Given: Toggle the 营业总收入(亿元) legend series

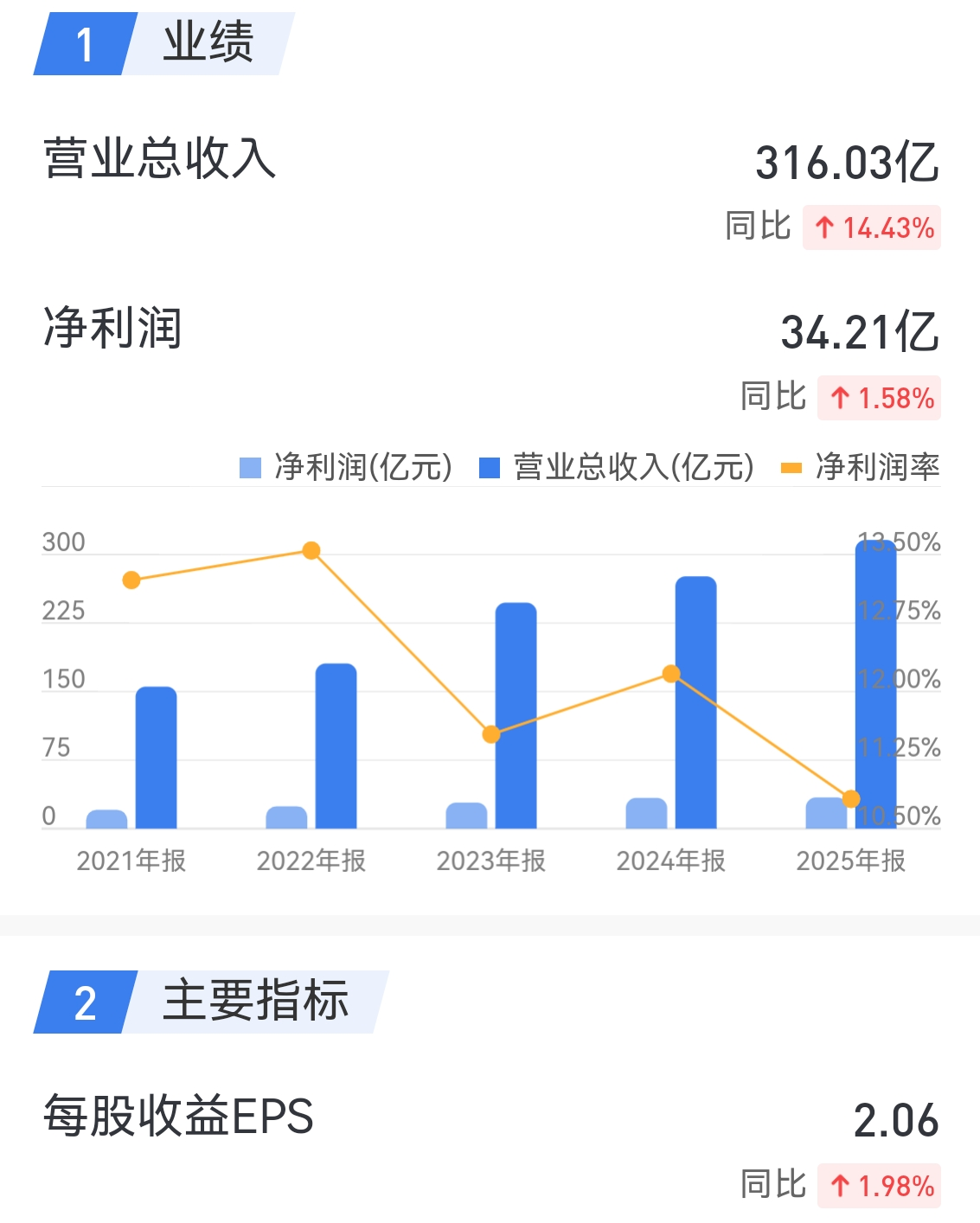Looking at the screenshot, I should (x=616, y=467).
